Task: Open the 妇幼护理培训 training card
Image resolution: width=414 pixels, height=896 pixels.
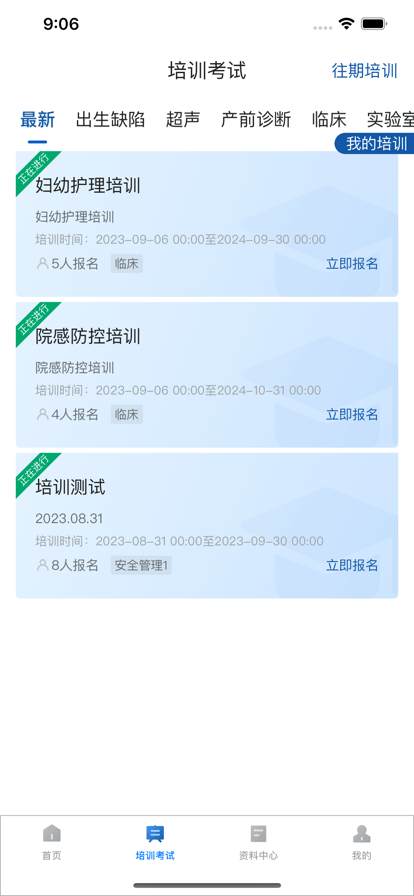Action: point(207,224)
